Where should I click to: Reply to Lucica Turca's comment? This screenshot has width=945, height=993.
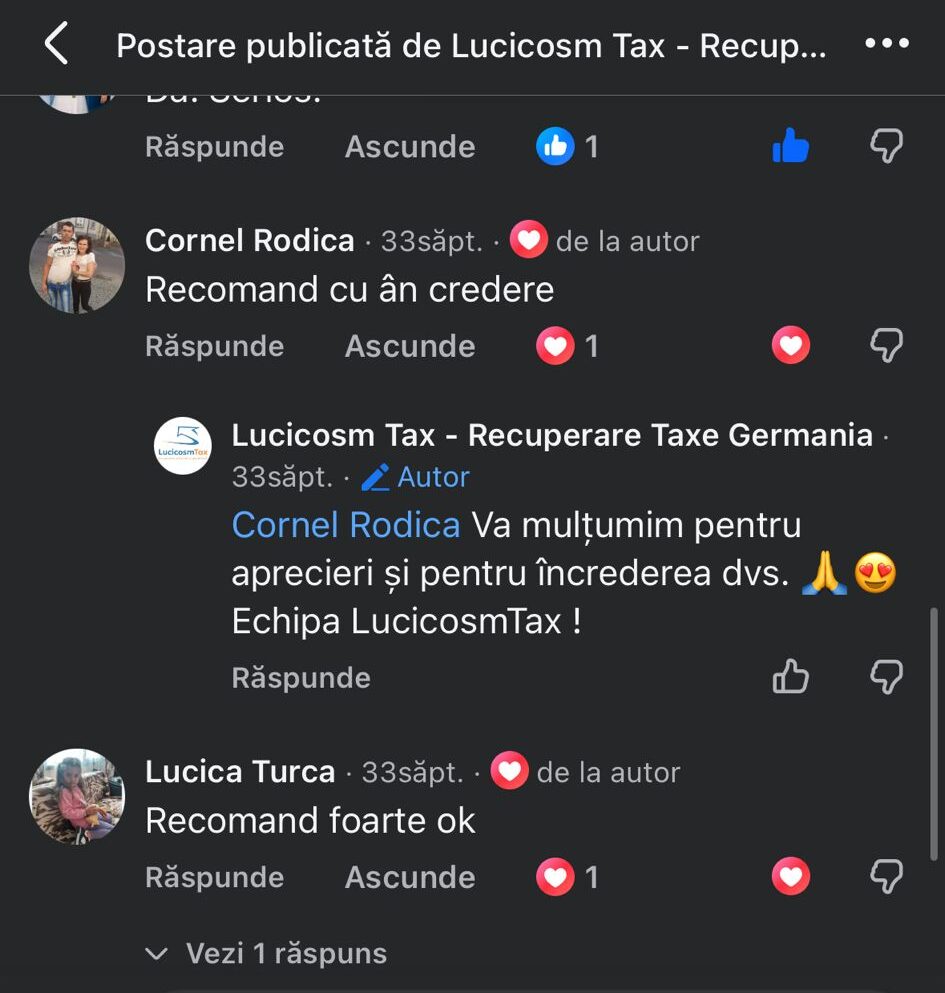214,877
